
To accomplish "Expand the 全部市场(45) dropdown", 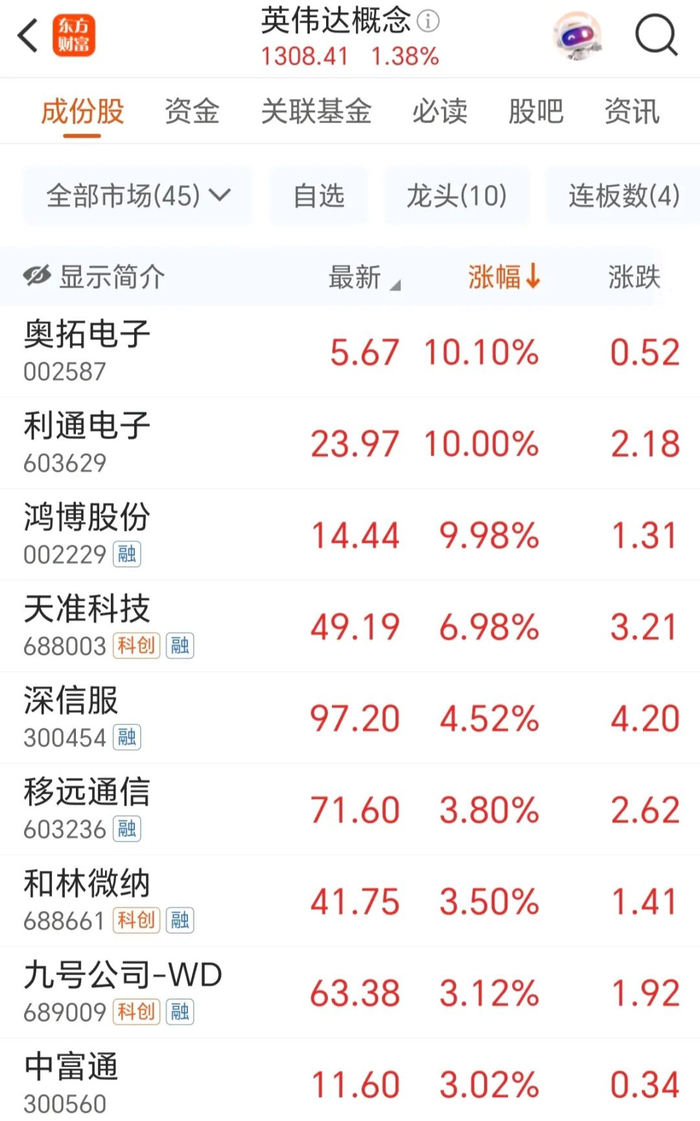I will click(x=138, y=196).
